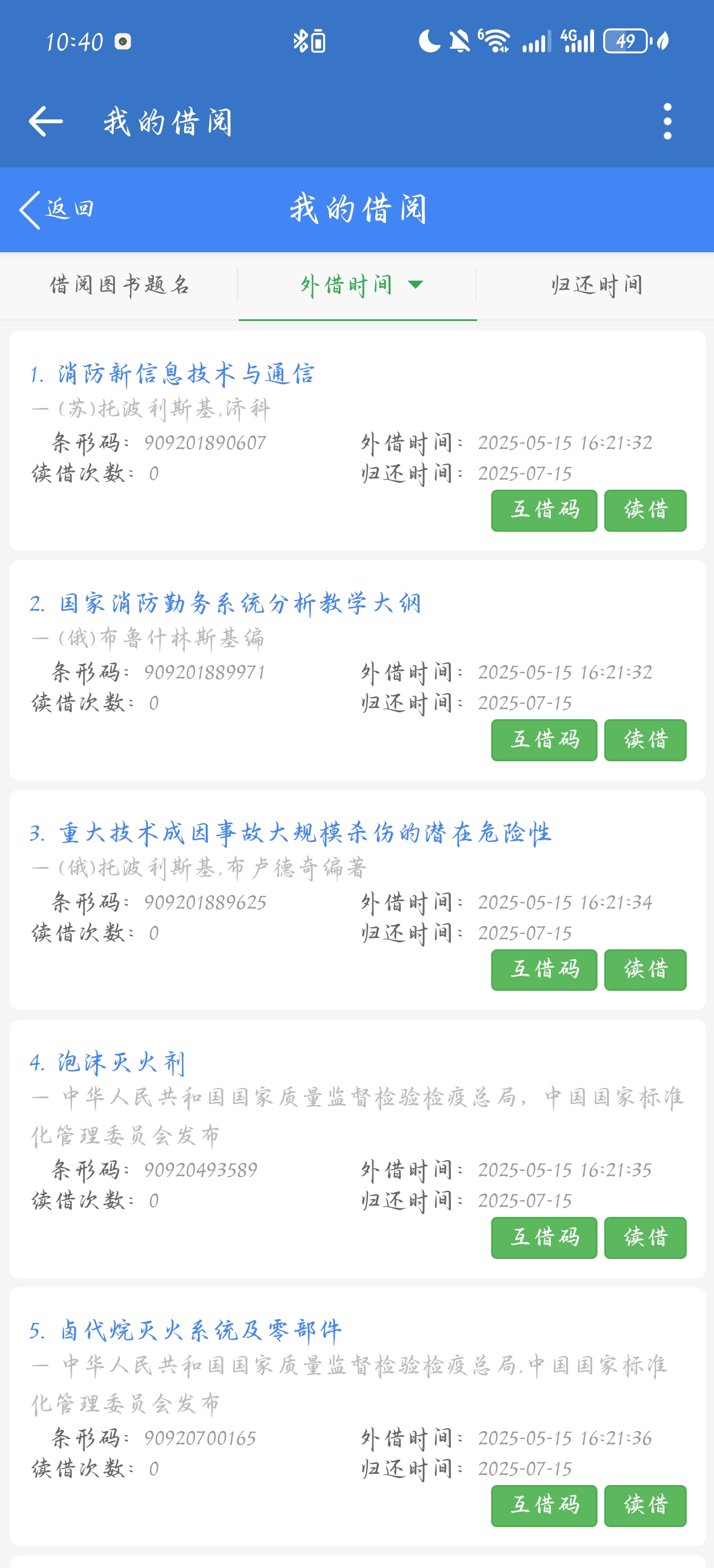Screen dimensions: 714x1568
Task: Show 互借码 for book number 3
Action: pos(543,969)
